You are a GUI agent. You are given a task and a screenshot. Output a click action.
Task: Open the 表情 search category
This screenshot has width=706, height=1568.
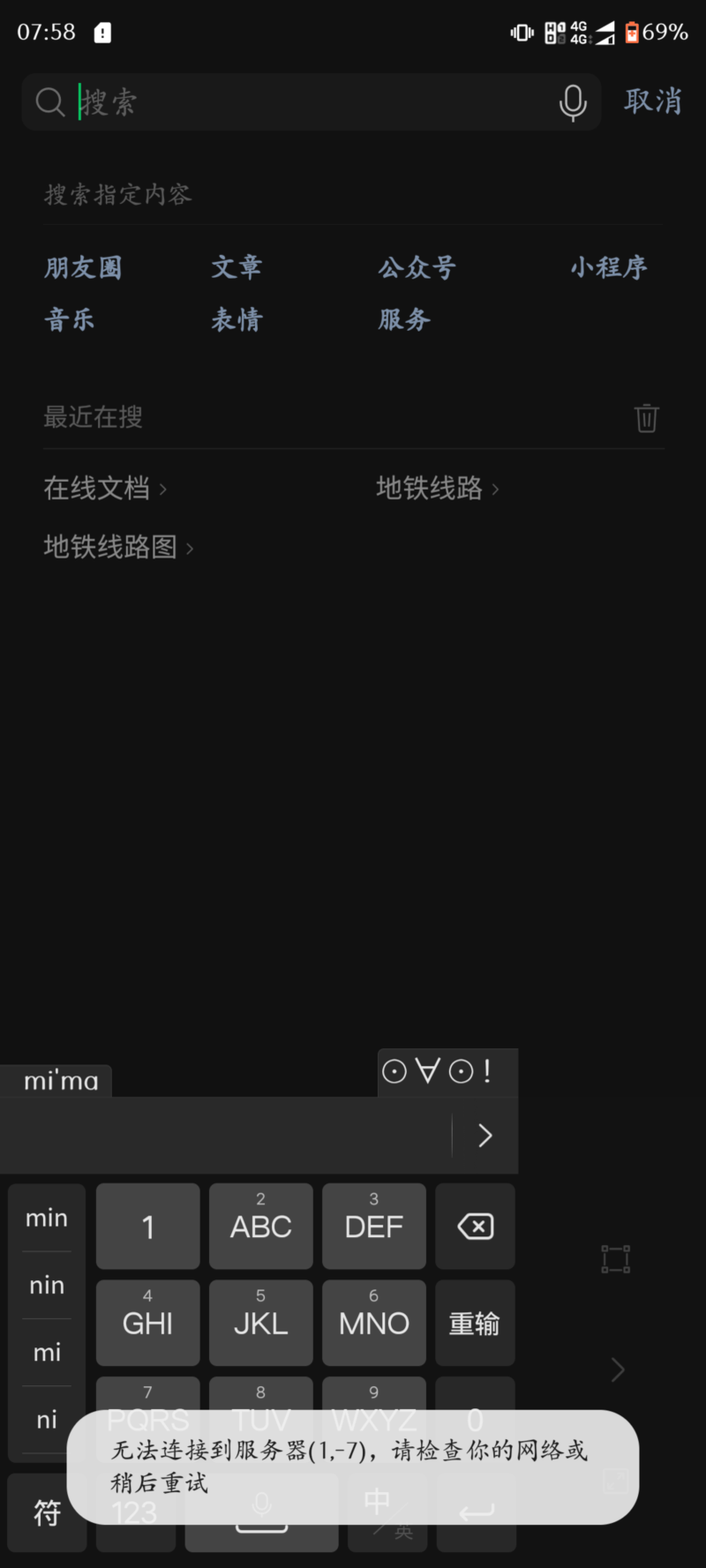237,319
